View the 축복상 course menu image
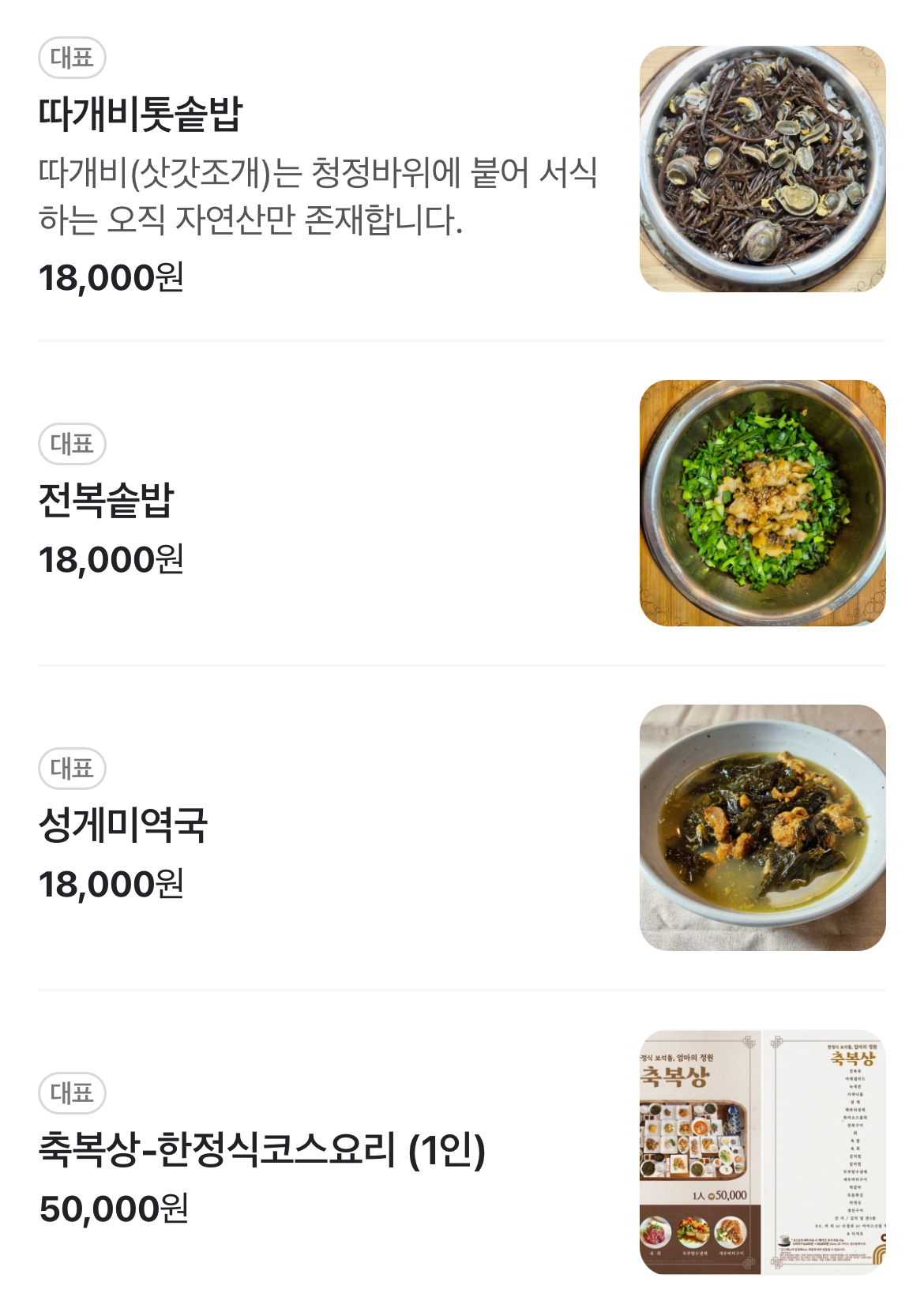 pyautogui.click(x=762, y=1152)
